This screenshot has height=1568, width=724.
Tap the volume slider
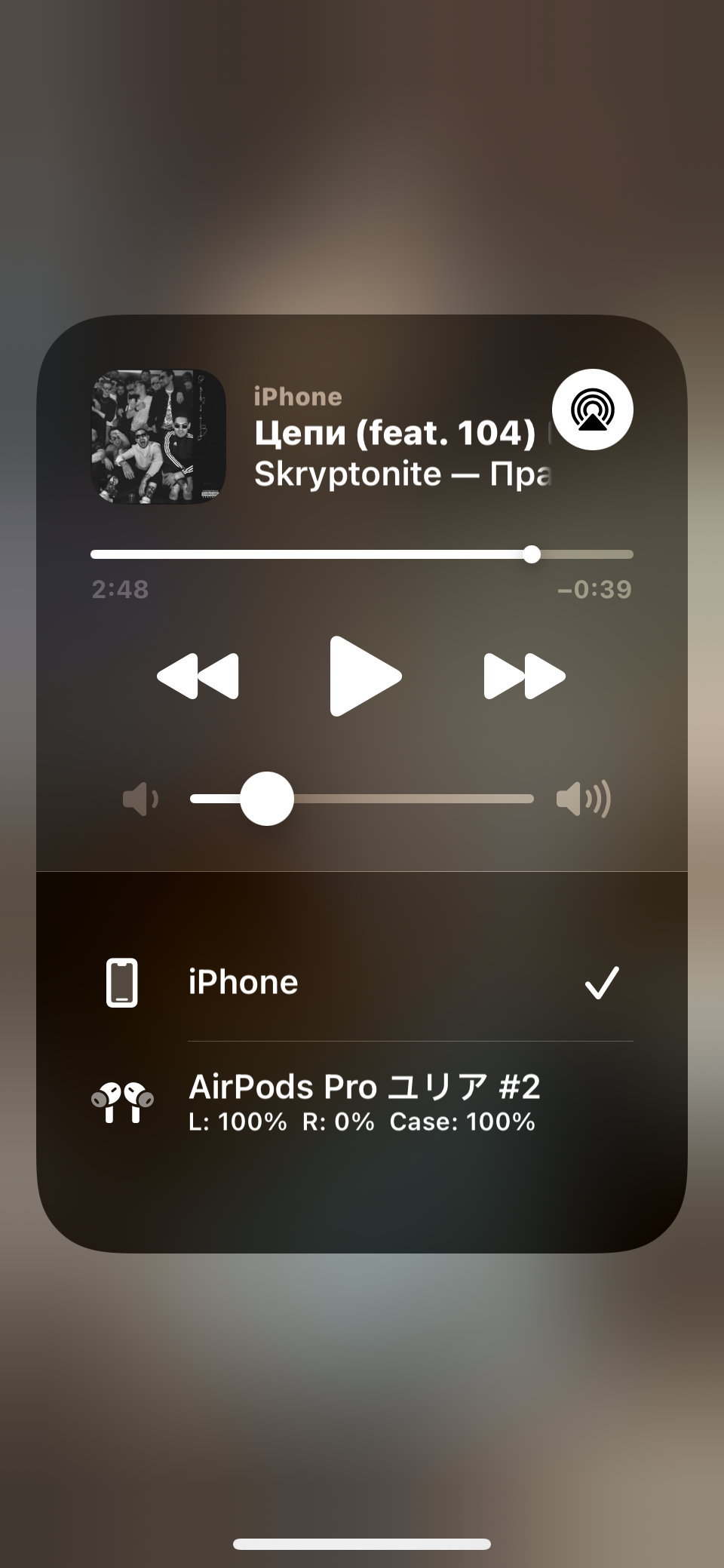click(x=362, y=799)
